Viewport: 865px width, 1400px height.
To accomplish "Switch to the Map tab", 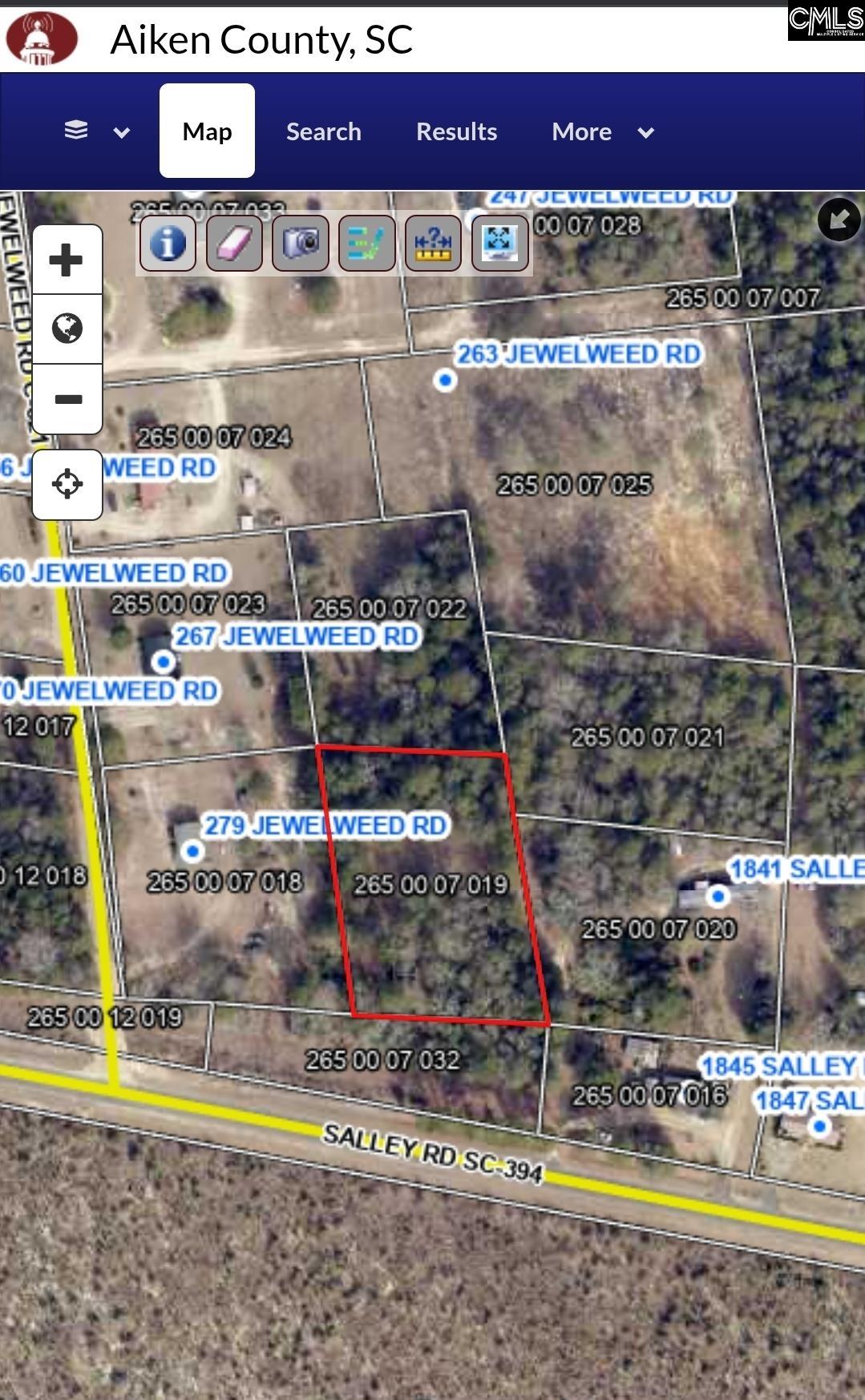I will 207,131.
